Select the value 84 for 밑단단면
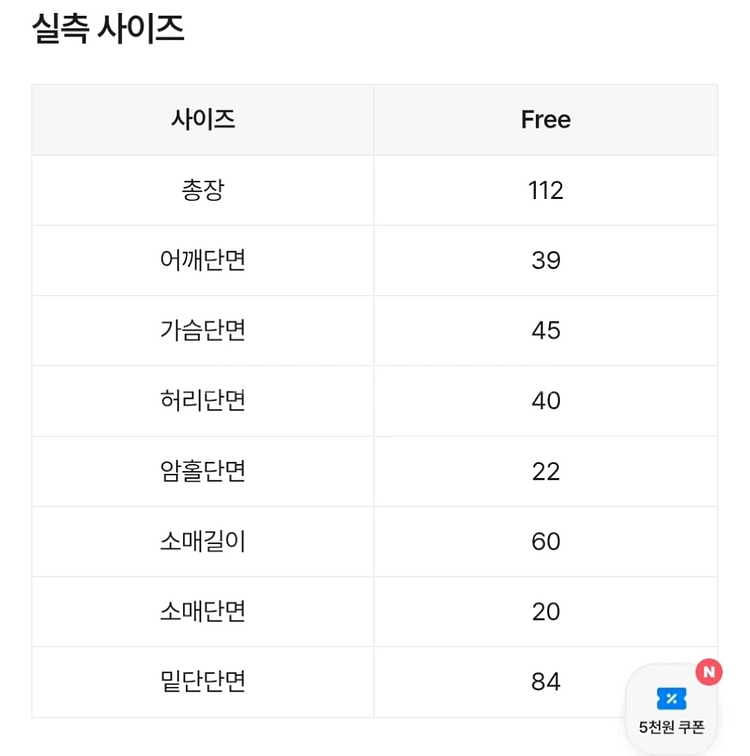The image size is (750, 756). click(547, 682)
